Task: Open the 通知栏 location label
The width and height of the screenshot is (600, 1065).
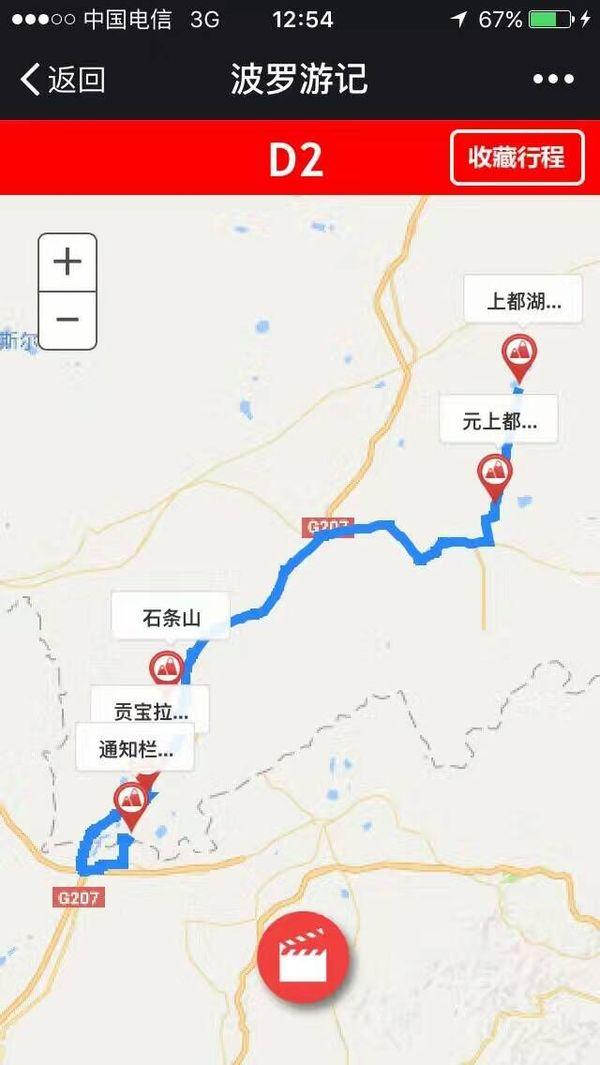Action: [x=136, y=750]
